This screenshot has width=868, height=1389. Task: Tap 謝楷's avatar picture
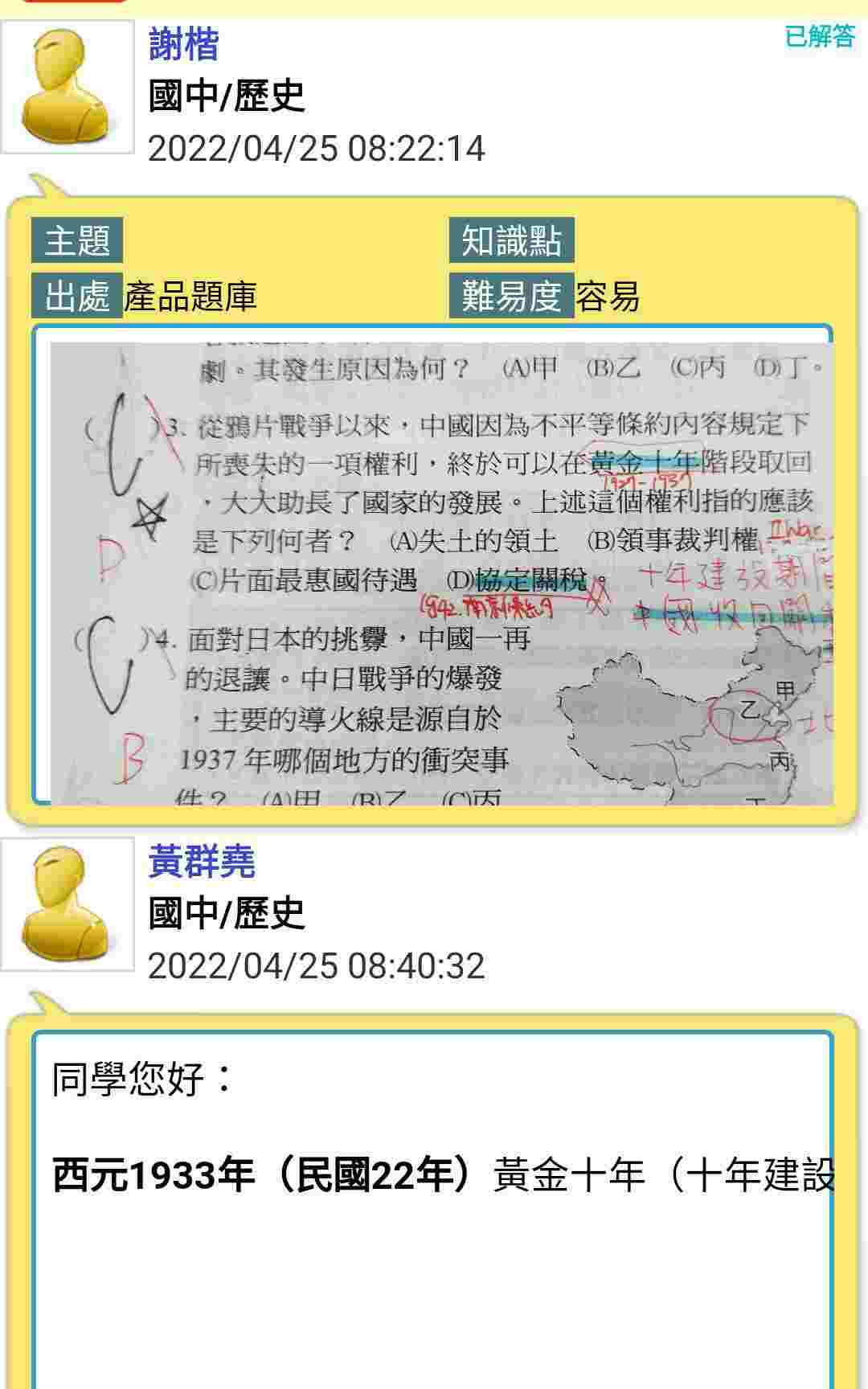pos(67,87)
